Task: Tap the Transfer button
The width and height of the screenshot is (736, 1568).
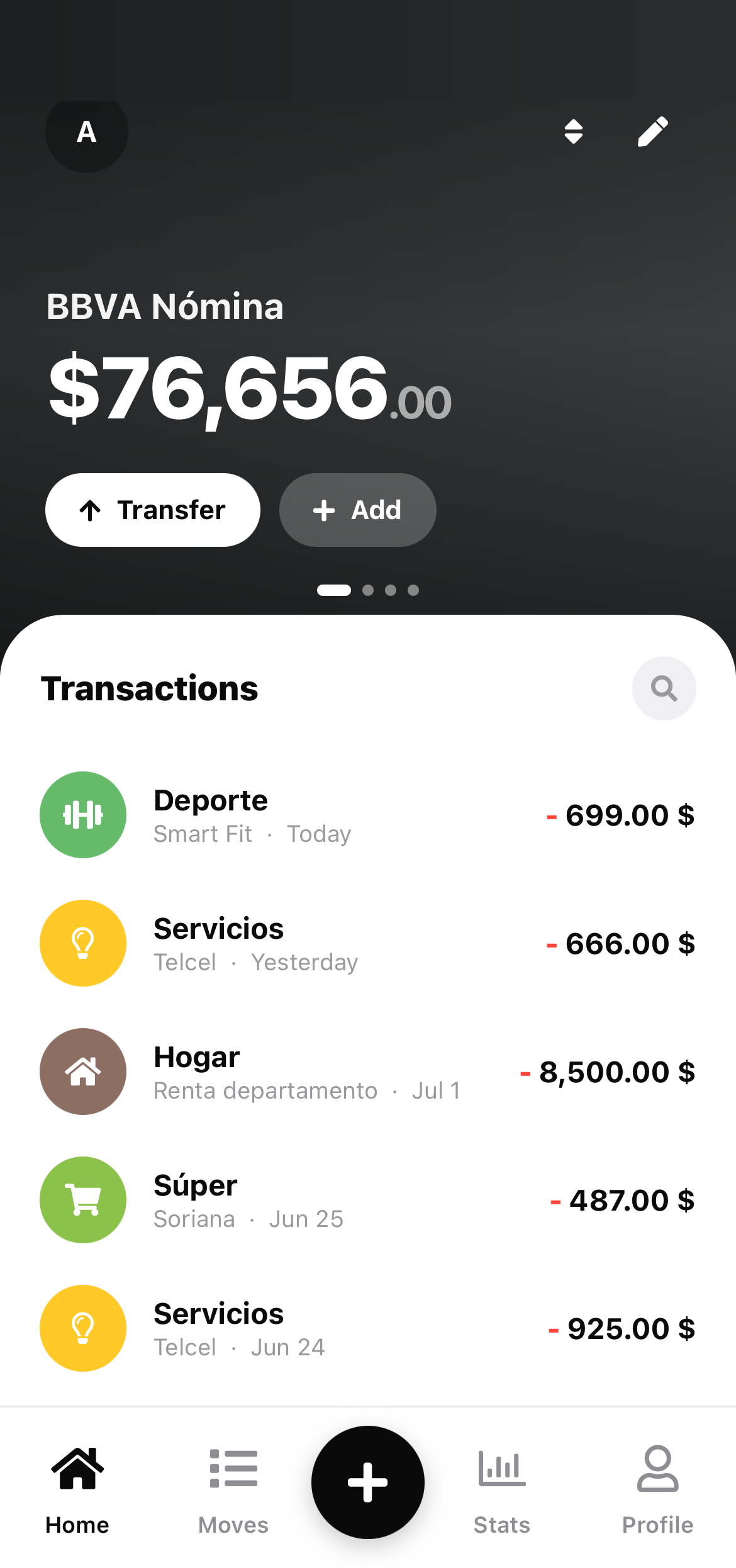Action: pos(153,510)
